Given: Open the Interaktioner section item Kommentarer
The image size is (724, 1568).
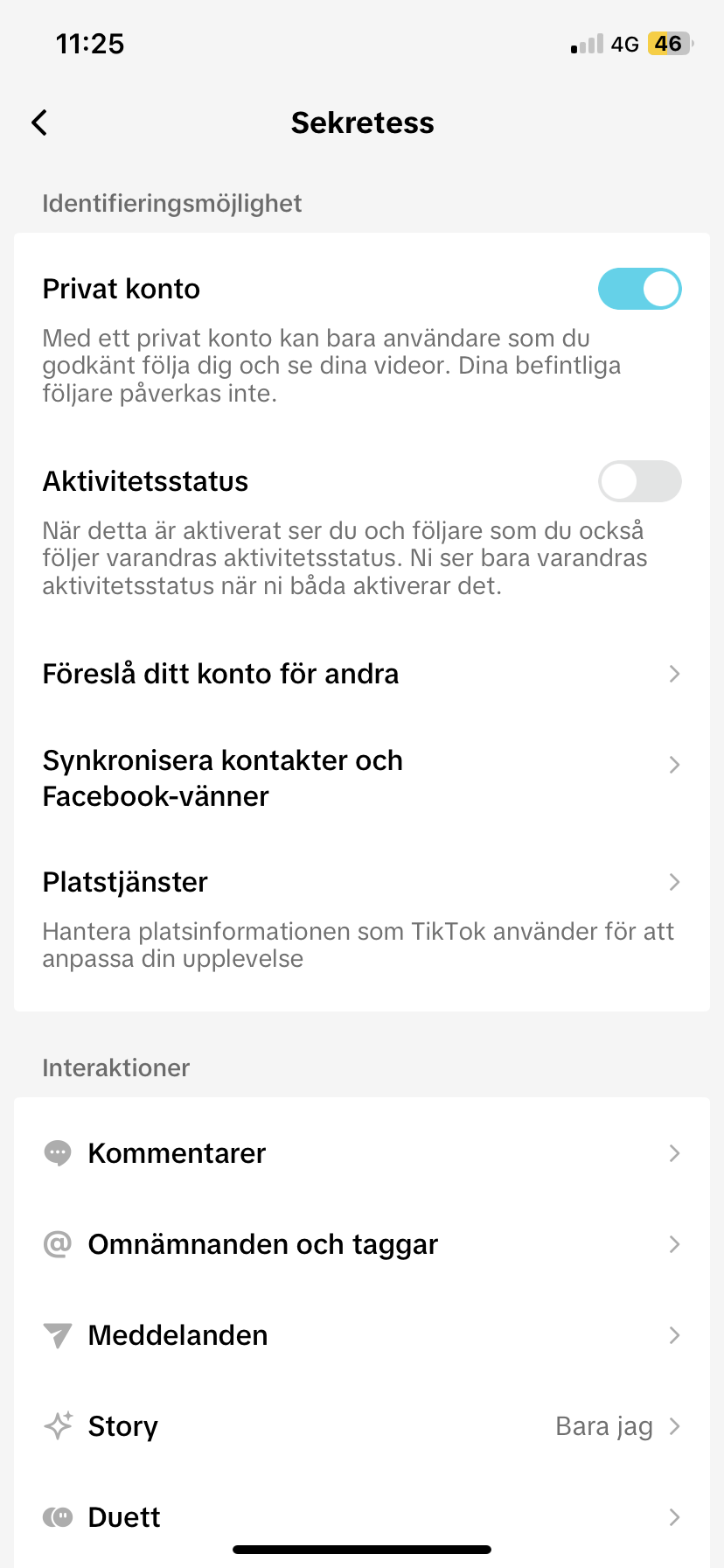Looking at the screenshot, I should [x=362, y=1153].
